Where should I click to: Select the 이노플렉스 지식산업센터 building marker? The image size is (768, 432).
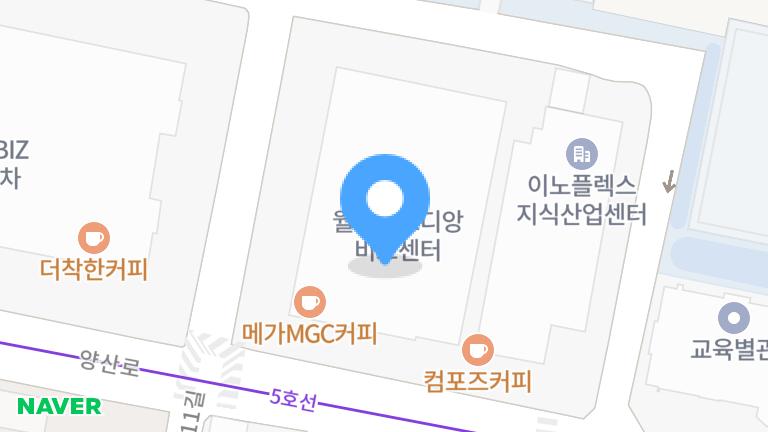tap(581, 154)
